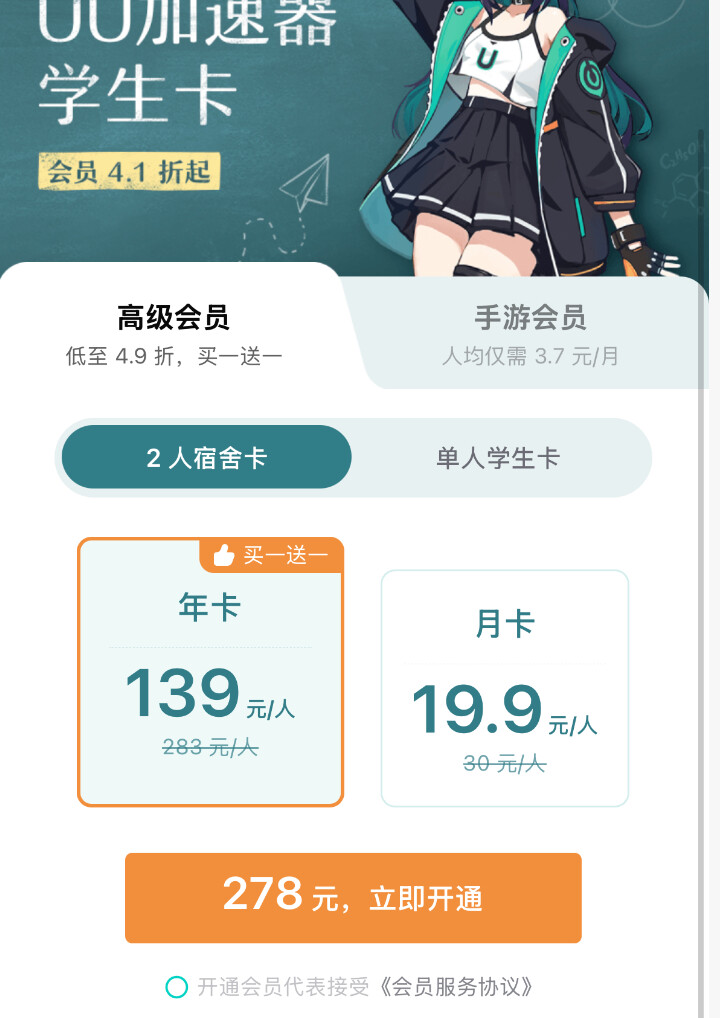Choose the 月卡 19.9 元/人 plan

[505, 688]
